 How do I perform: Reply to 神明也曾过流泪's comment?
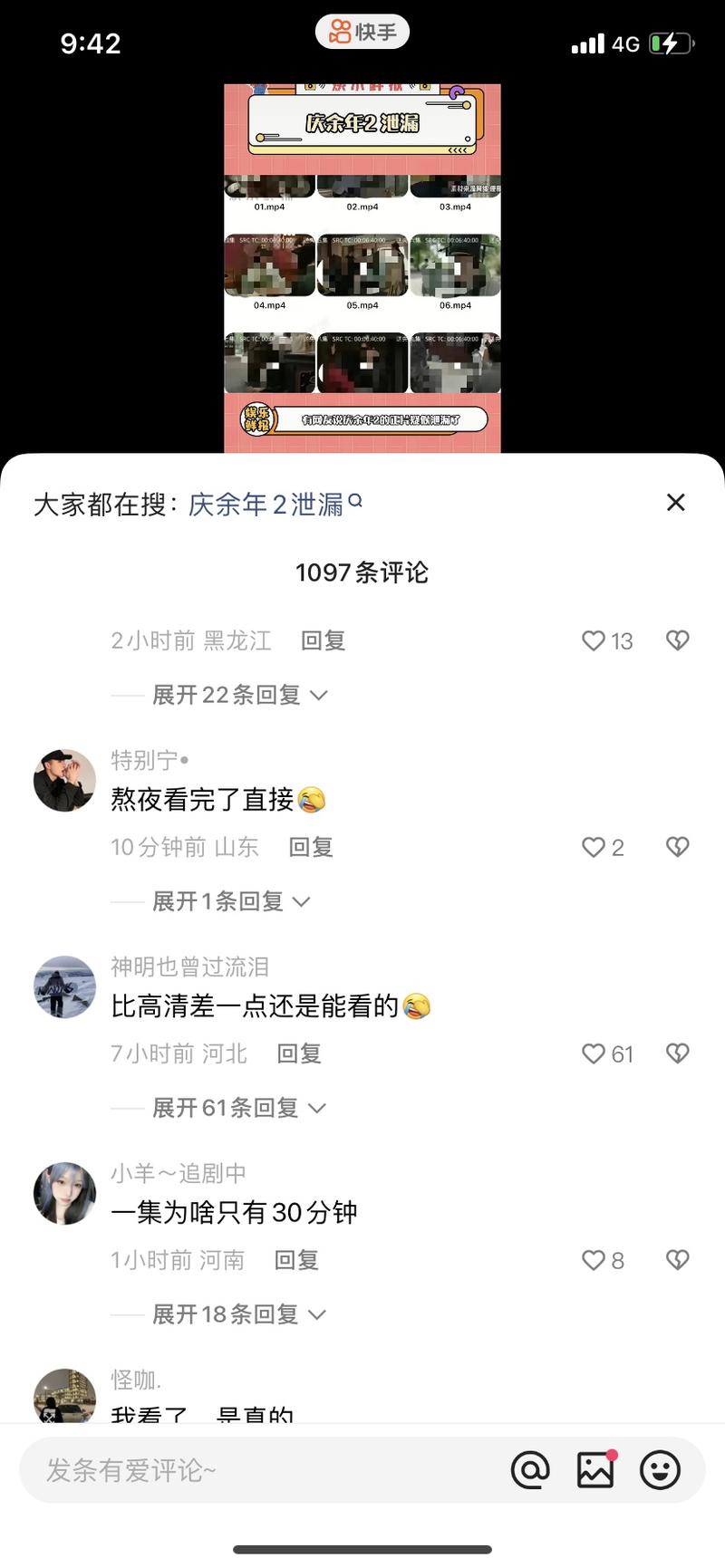tap(299, 1053)
